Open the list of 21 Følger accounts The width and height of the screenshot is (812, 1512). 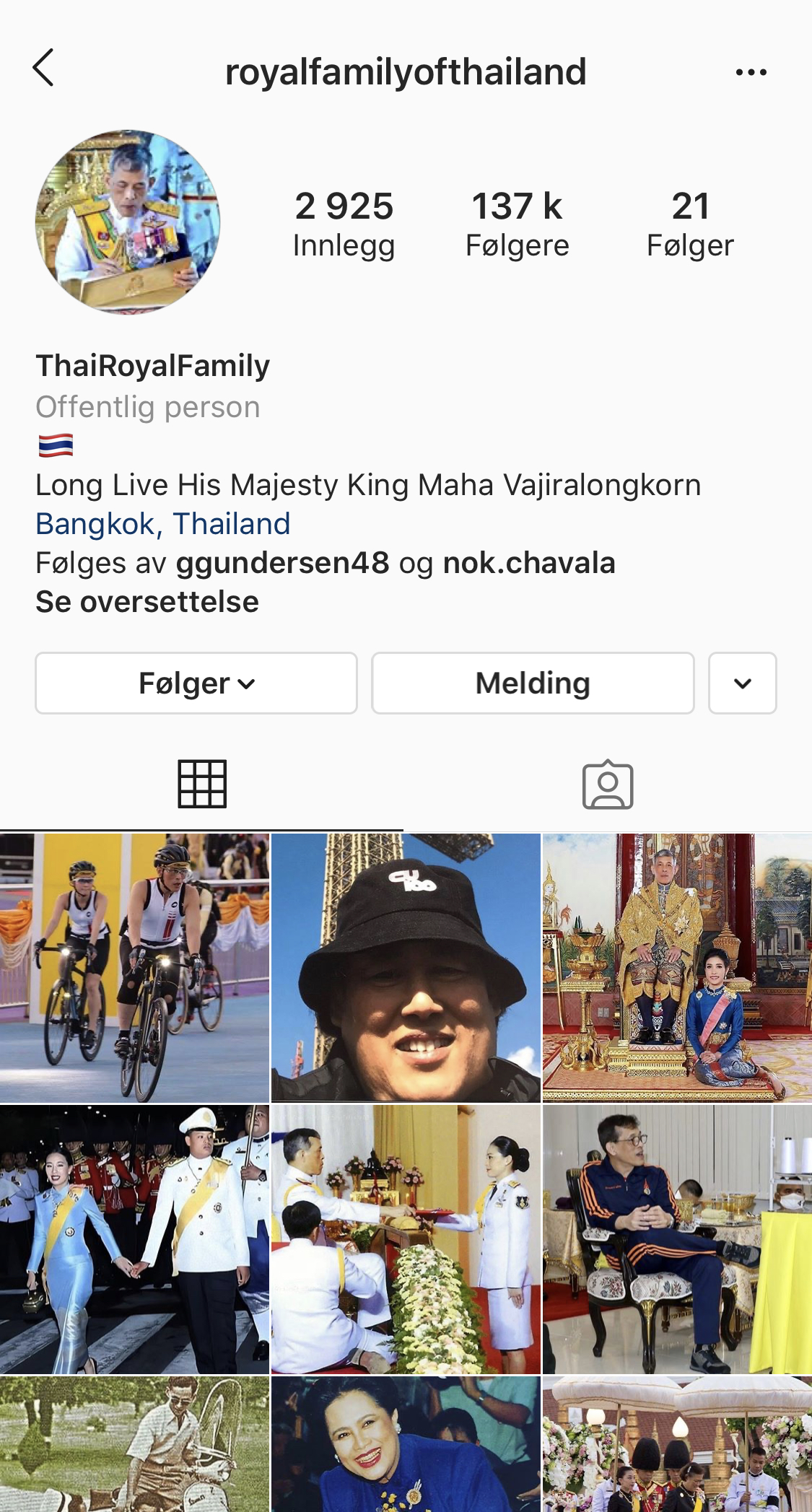pos(690,224)
